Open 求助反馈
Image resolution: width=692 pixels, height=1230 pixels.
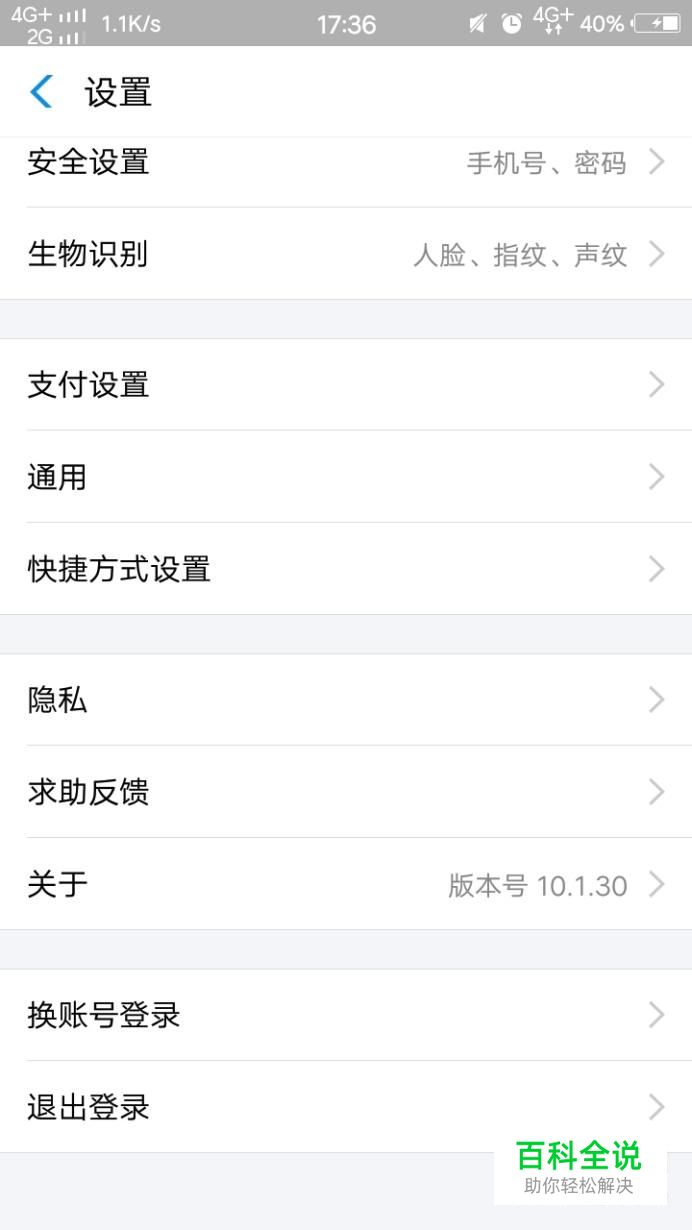(346, 792)
